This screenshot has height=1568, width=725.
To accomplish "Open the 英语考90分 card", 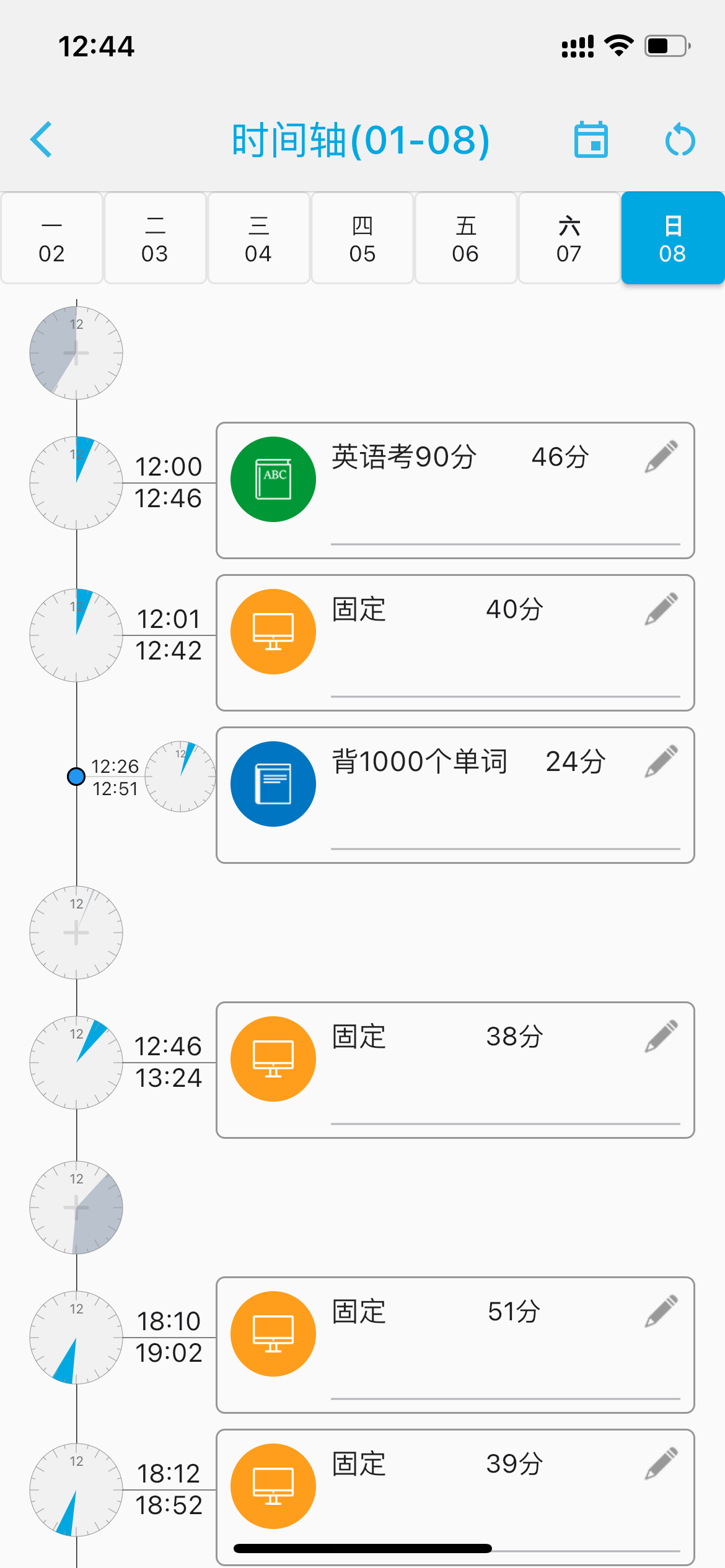I will pos(455,490).
